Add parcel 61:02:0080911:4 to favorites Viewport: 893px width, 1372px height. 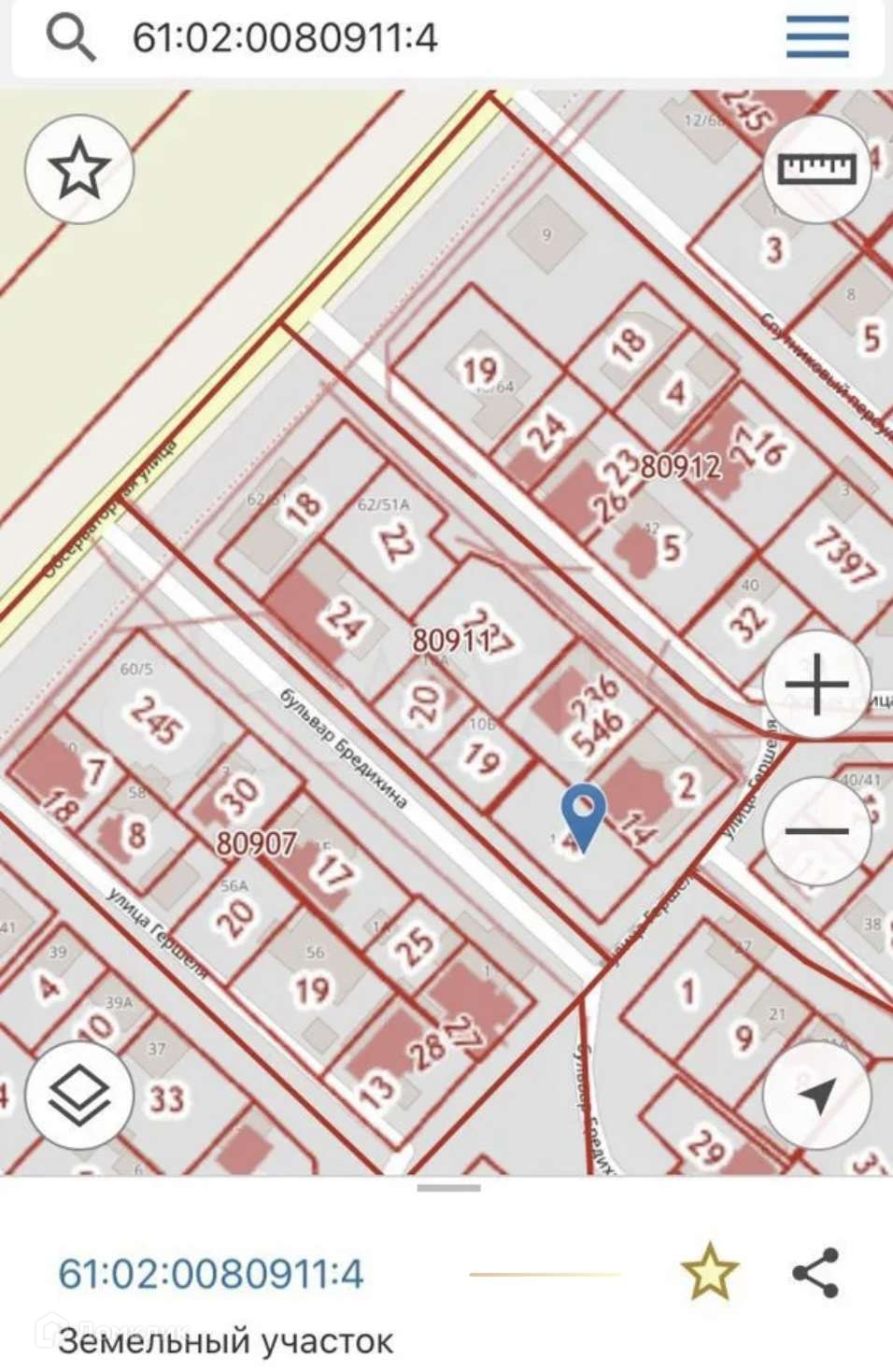coord(710,1272)
